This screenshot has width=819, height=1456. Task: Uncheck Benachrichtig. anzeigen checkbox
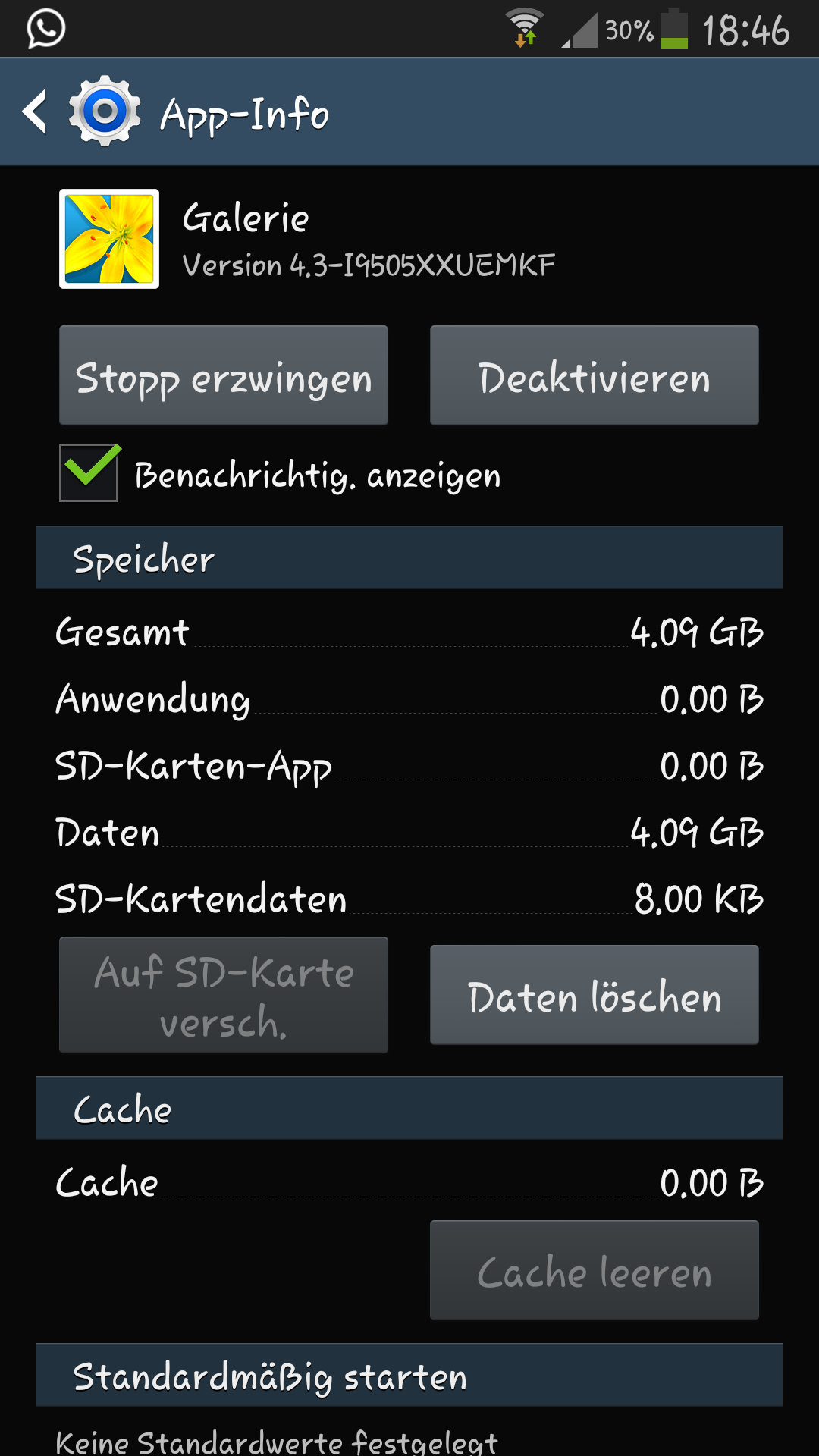(x=89, y=473)
